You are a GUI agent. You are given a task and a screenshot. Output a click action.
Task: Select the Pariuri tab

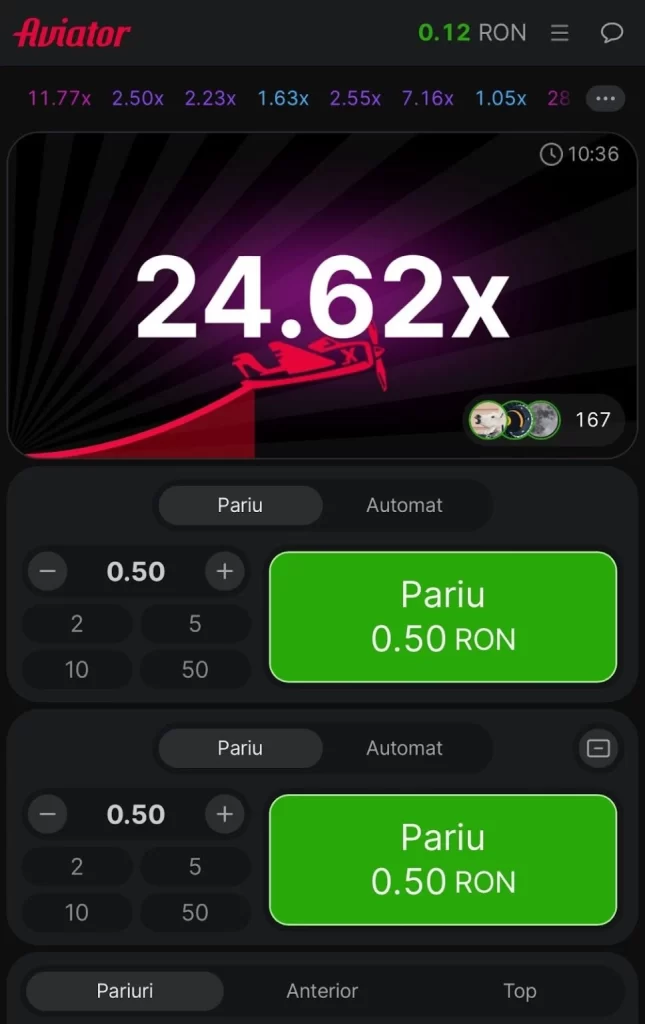(125, 991)
